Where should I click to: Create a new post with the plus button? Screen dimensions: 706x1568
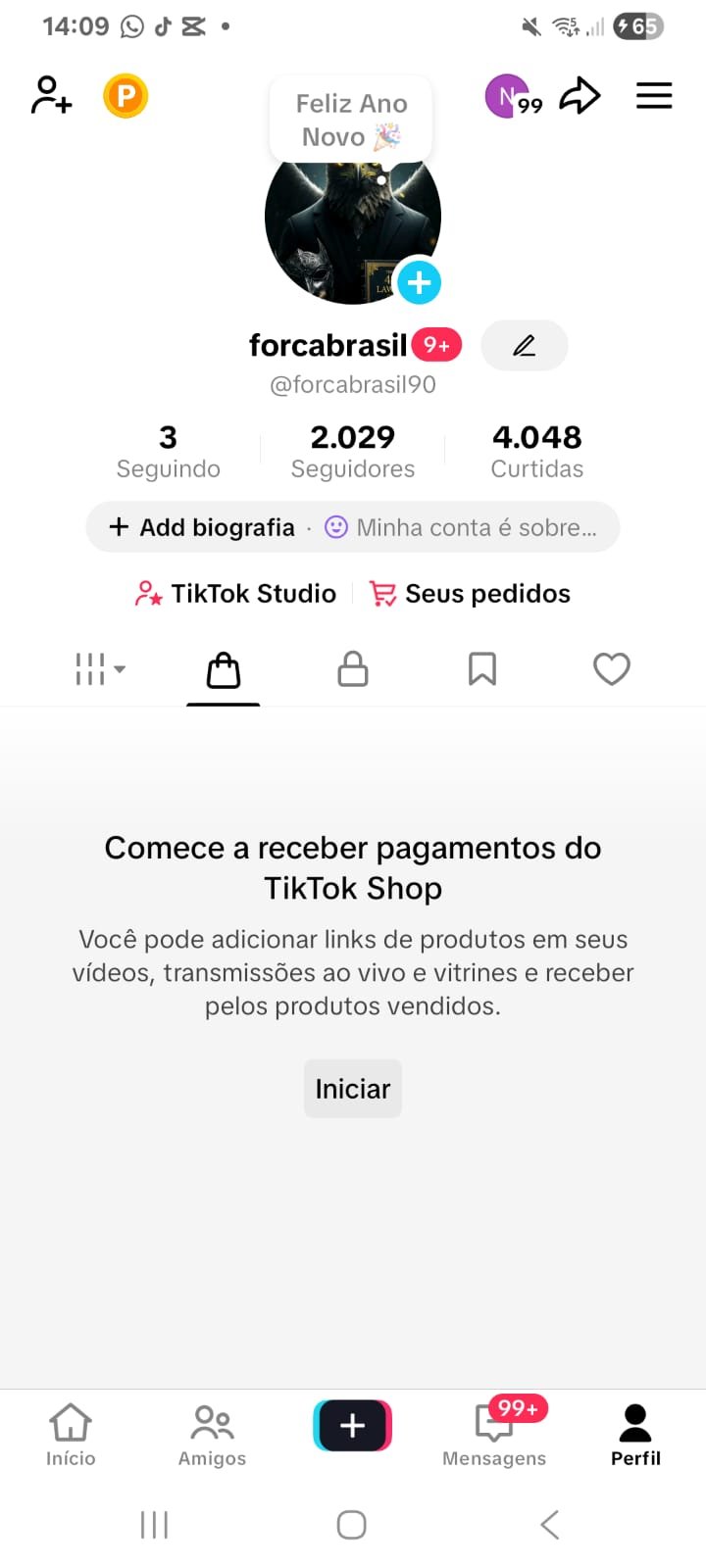353,1425
